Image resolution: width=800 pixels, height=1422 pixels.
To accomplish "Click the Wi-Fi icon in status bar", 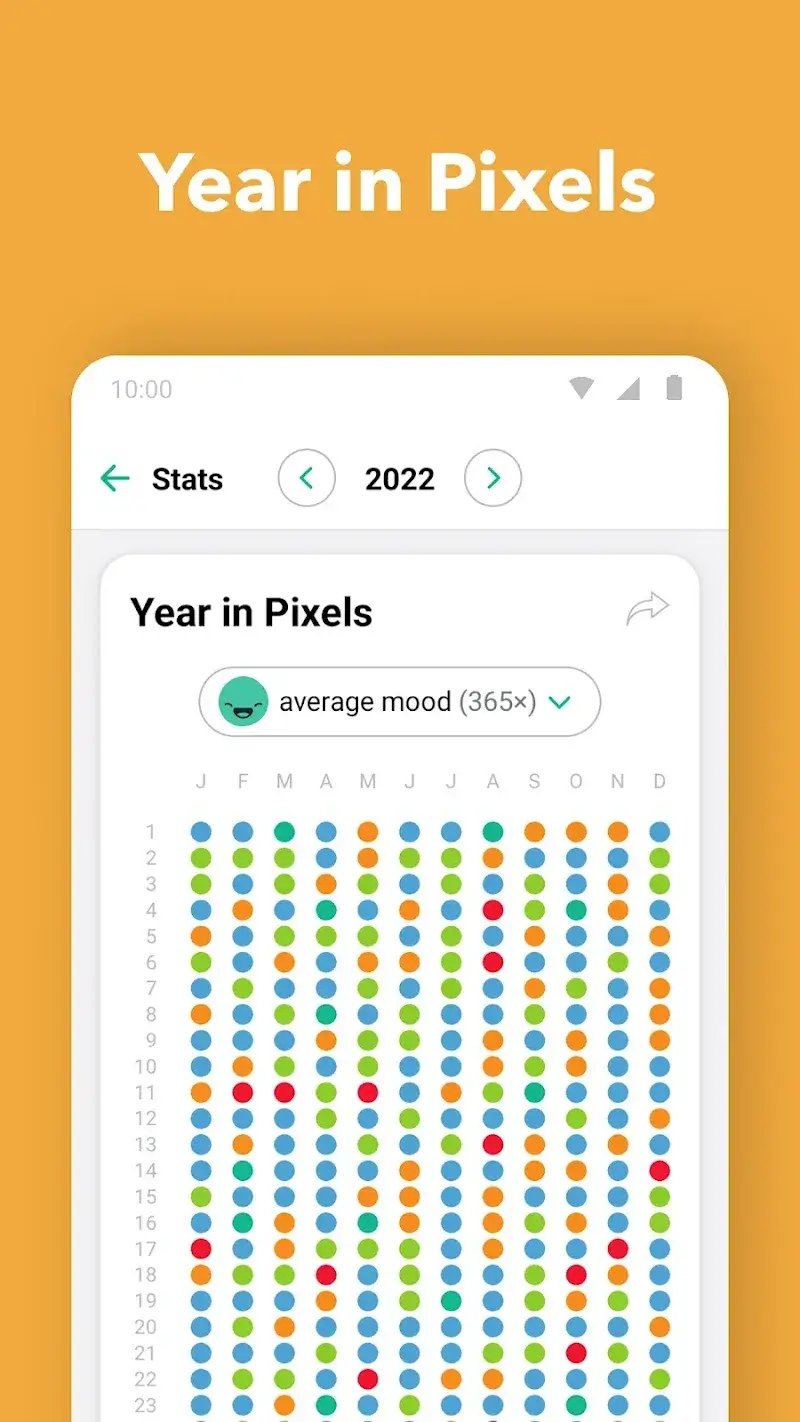I will 581,389.
